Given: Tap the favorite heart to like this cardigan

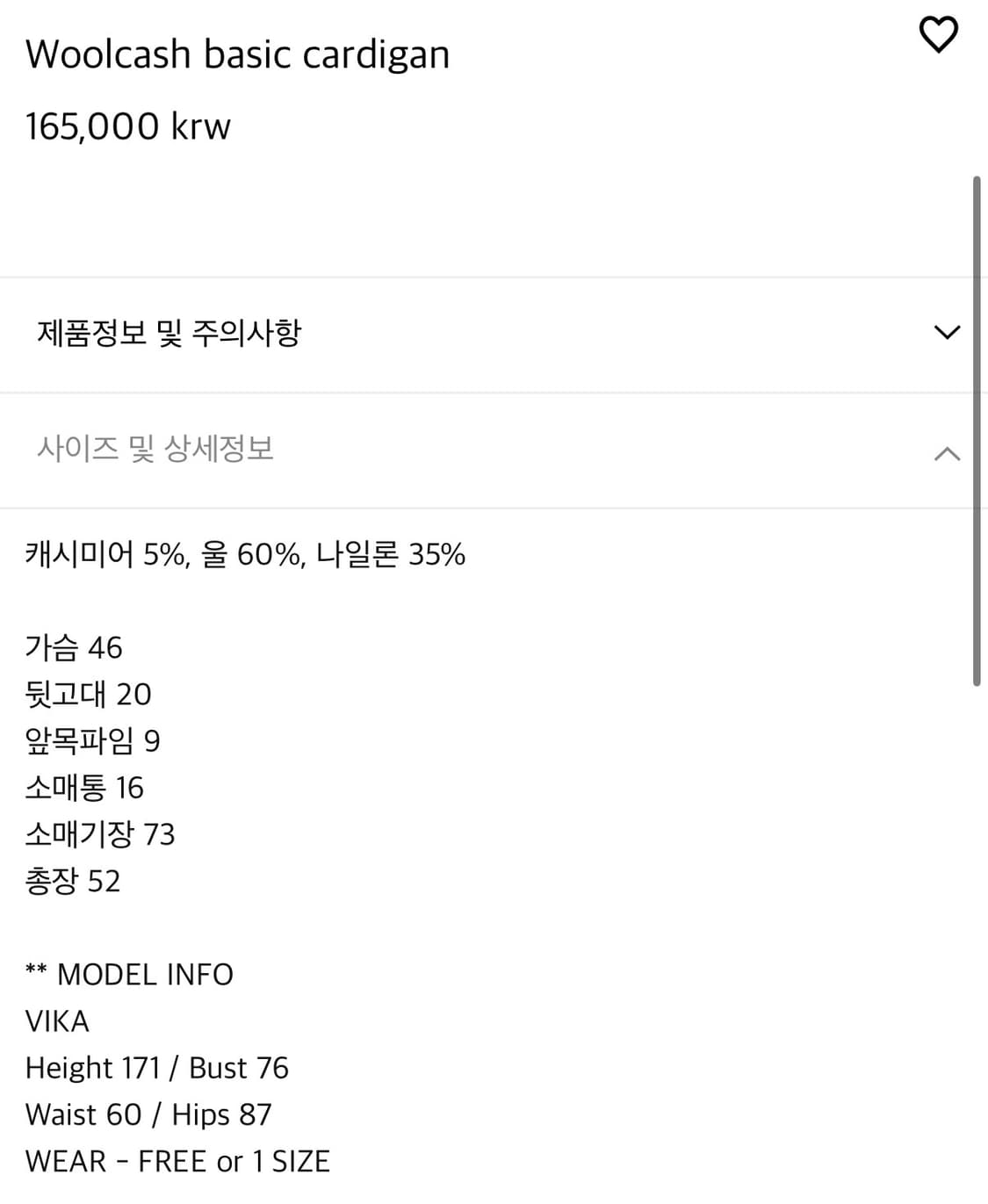Looking at the screenshot, I should click(939, 35).
